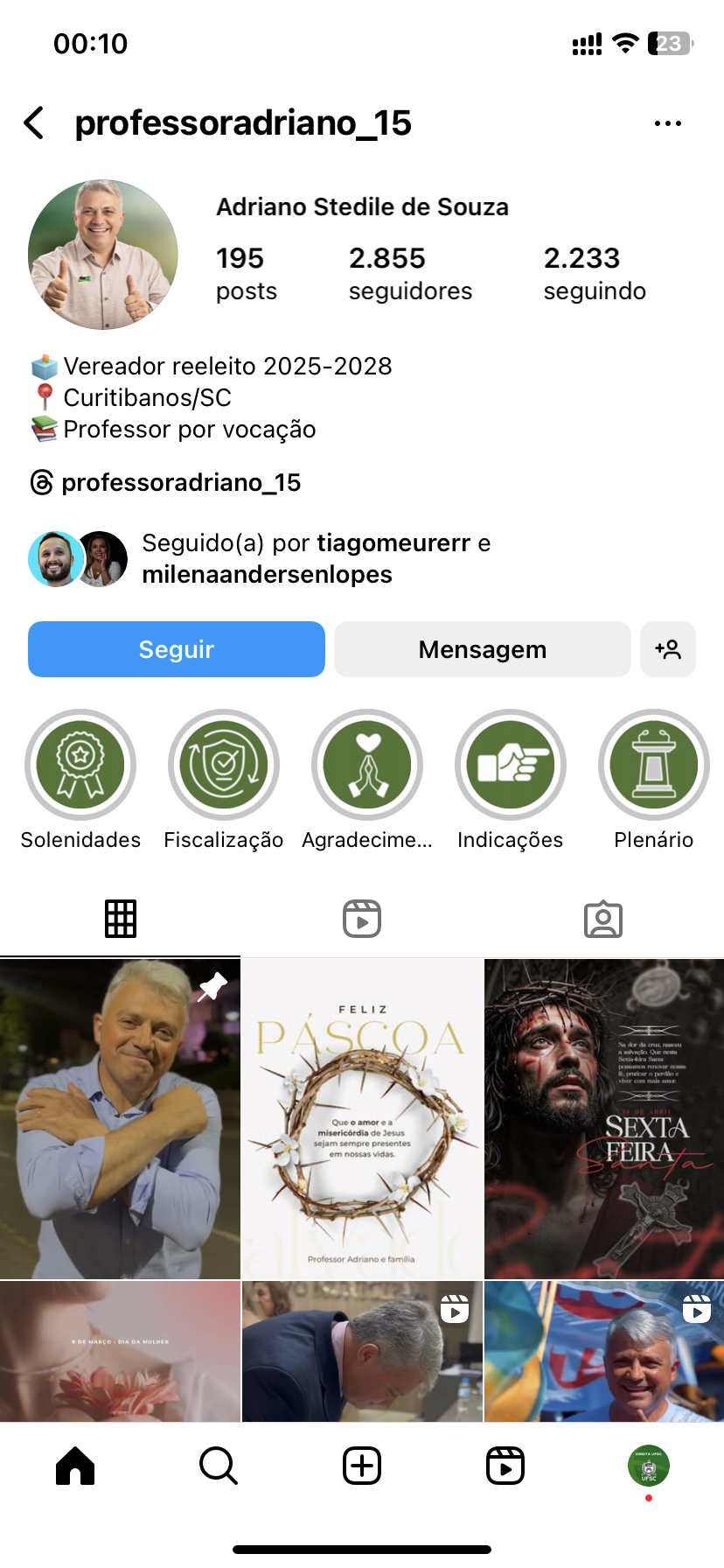
Task: Switch to the tagged photos tab
Action: 602,919
